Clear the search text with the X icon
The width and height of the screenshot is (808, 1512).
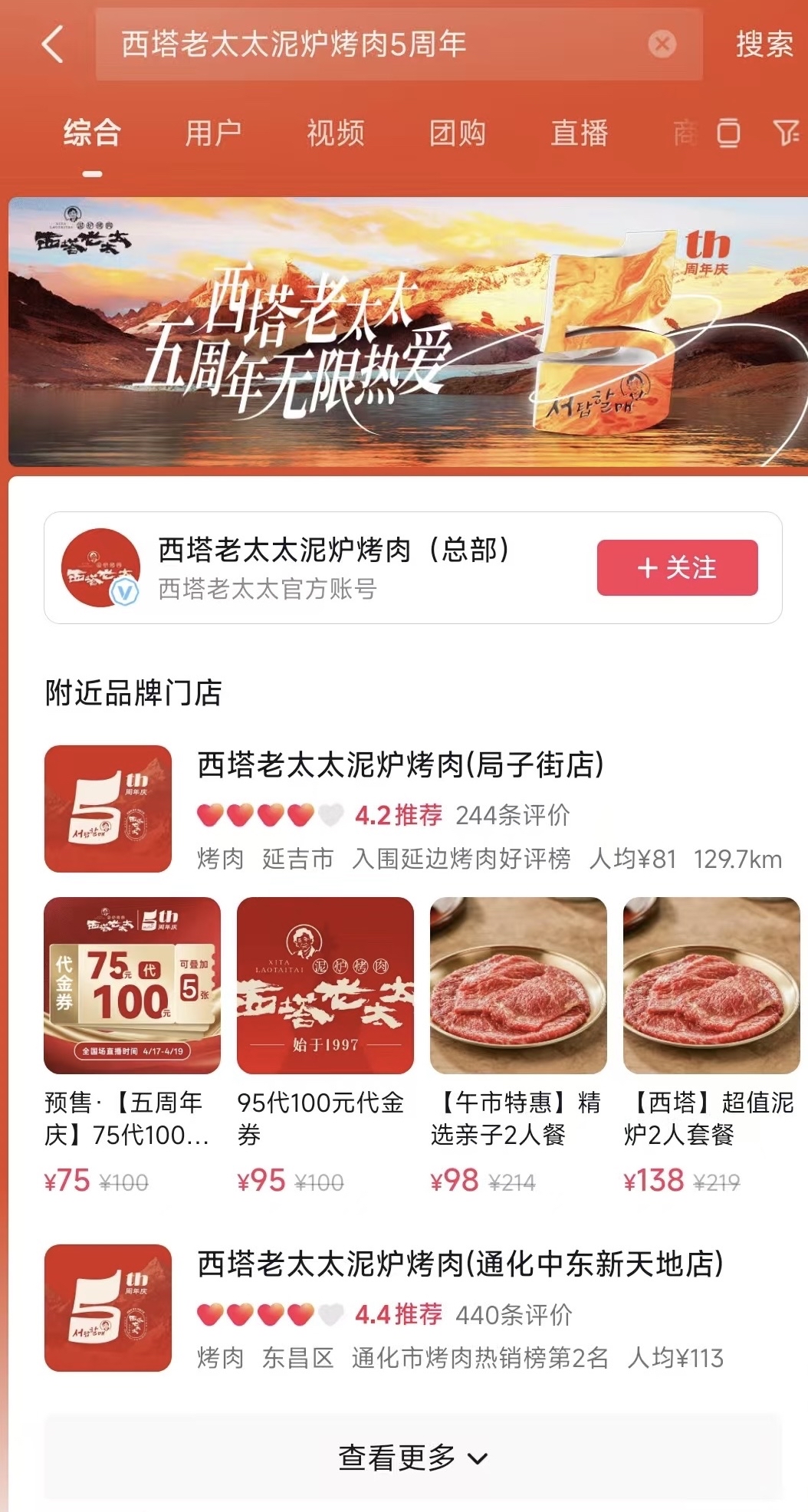point(662,44)
